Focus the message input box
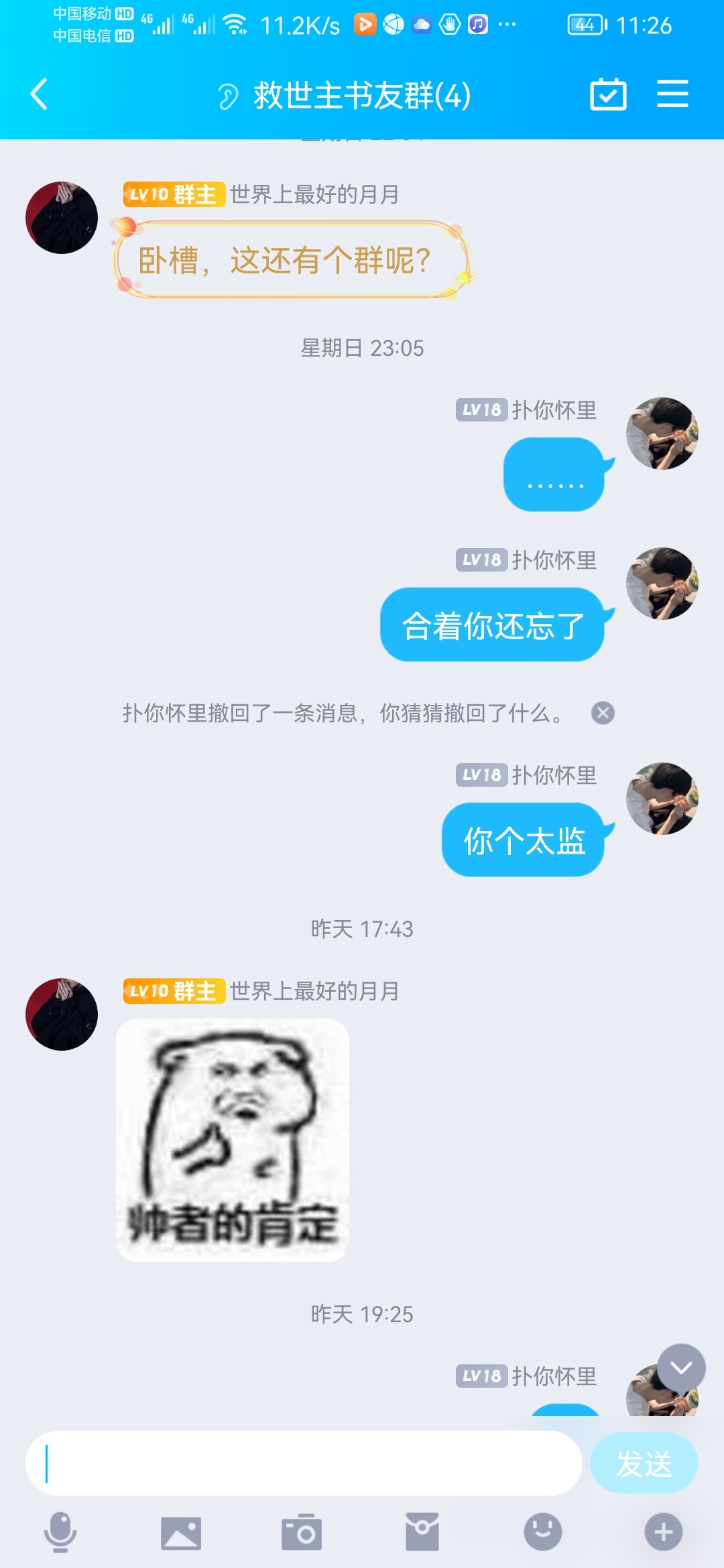The height and width of the screenshot is (1568, 724). click(303, 1463)
